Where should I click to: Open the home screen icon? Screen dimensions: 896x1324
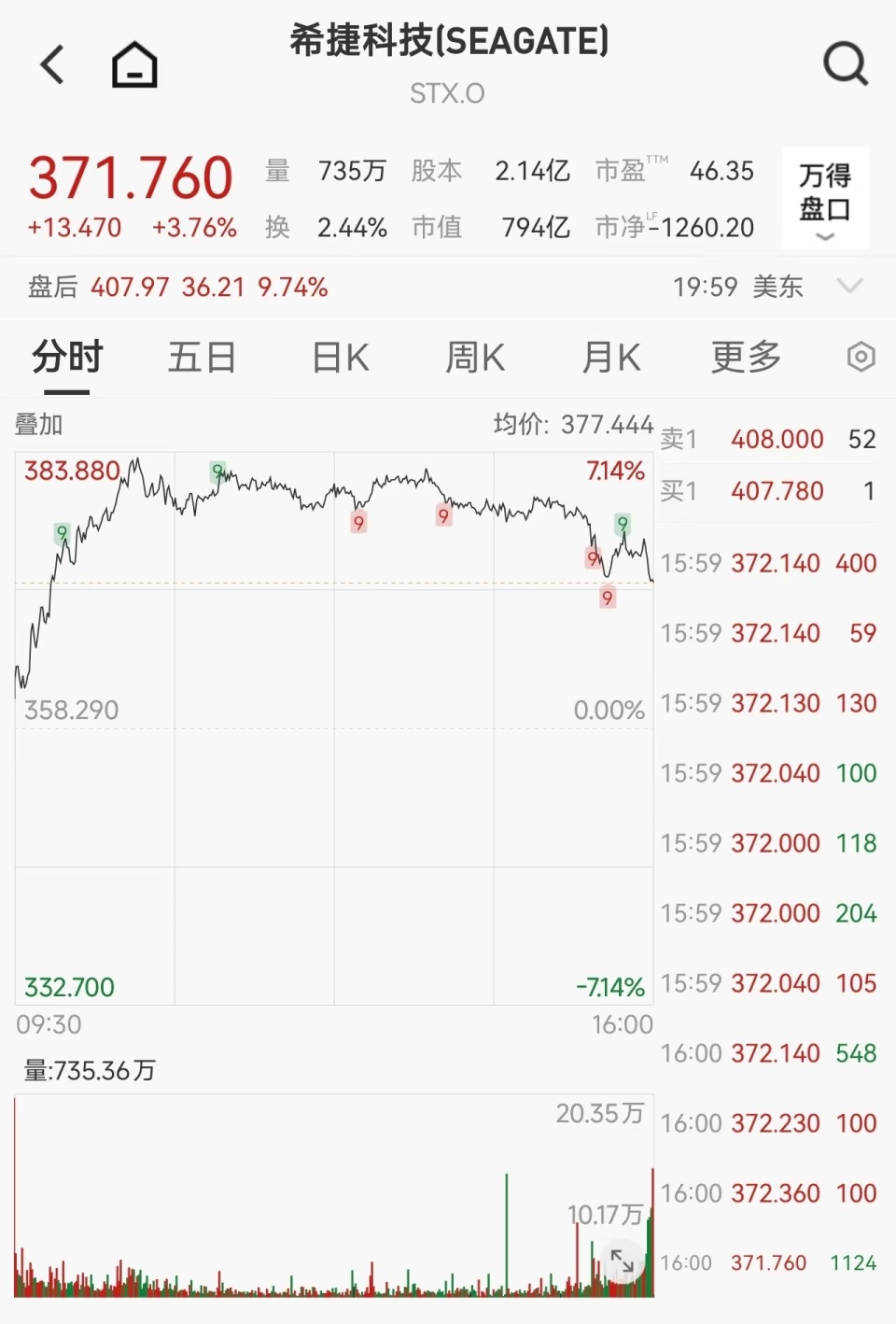[x=133, y=63]
